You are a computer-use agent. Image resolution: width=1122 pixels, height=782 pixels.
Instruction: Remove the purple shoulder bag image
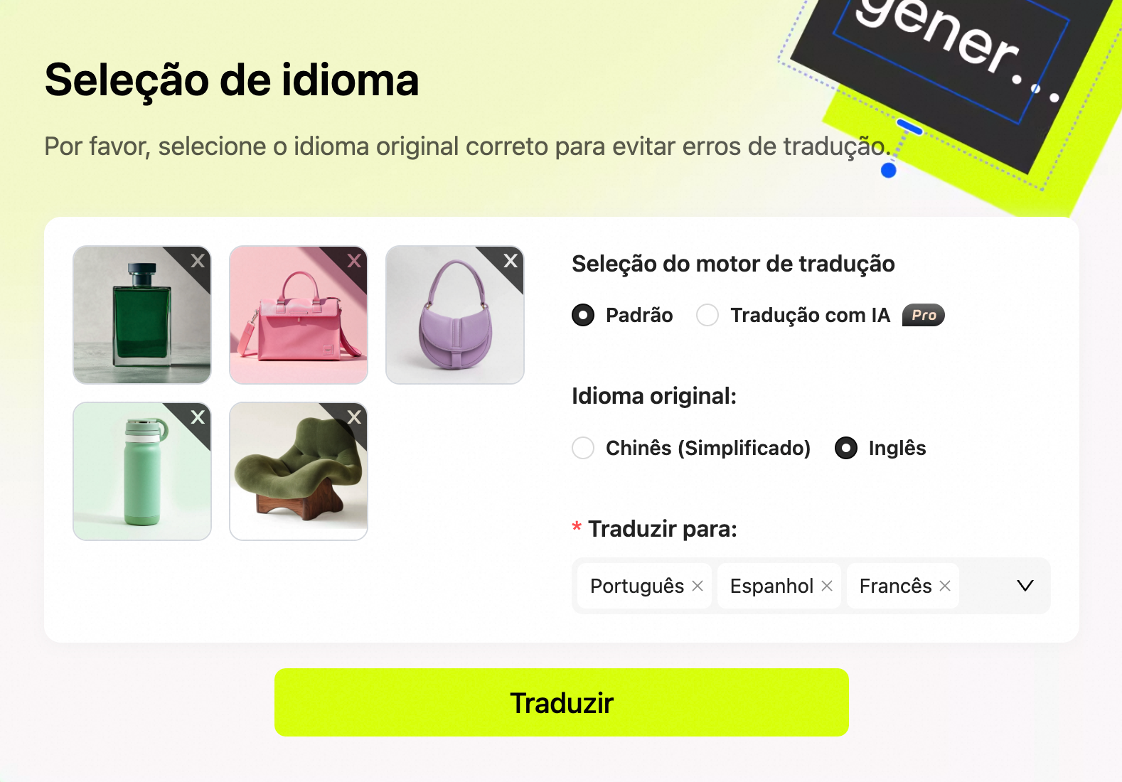pyautogui.click(x=510, y=260)
